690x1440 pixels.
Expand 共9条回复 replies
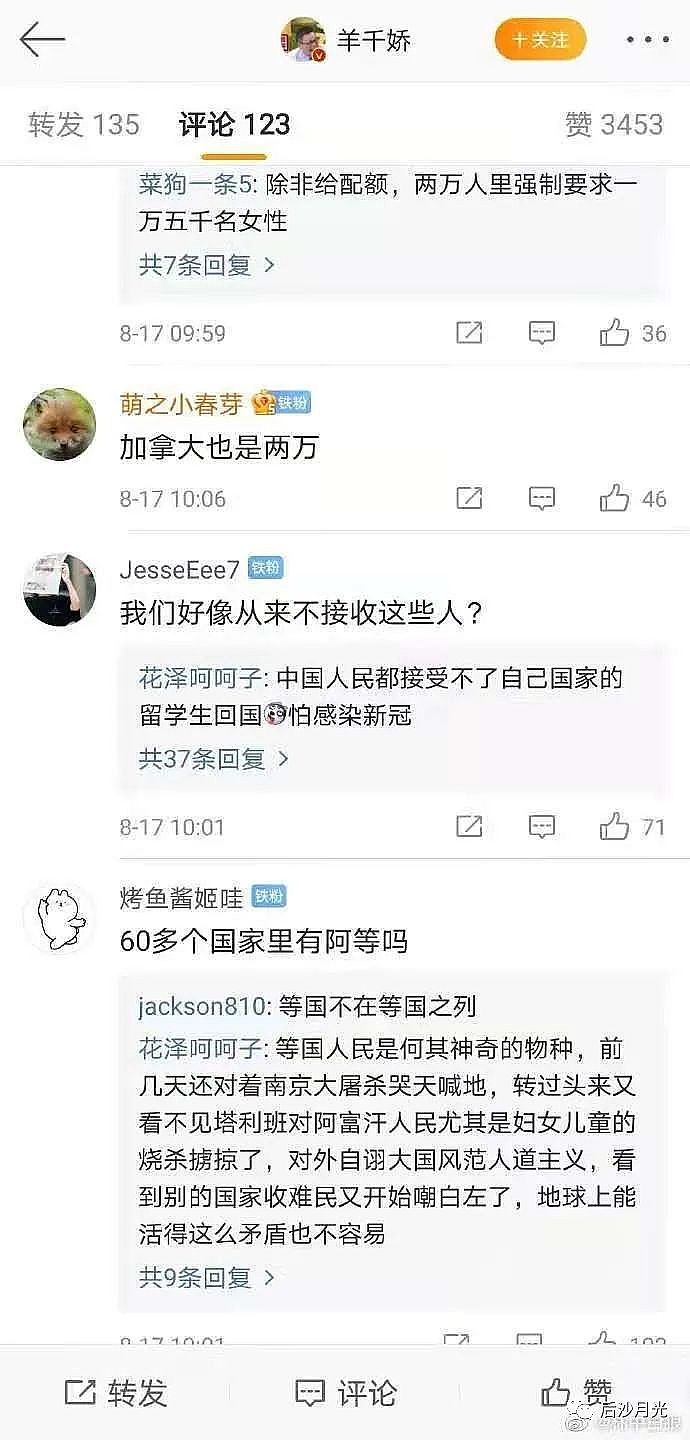(x=207, y=1277)
